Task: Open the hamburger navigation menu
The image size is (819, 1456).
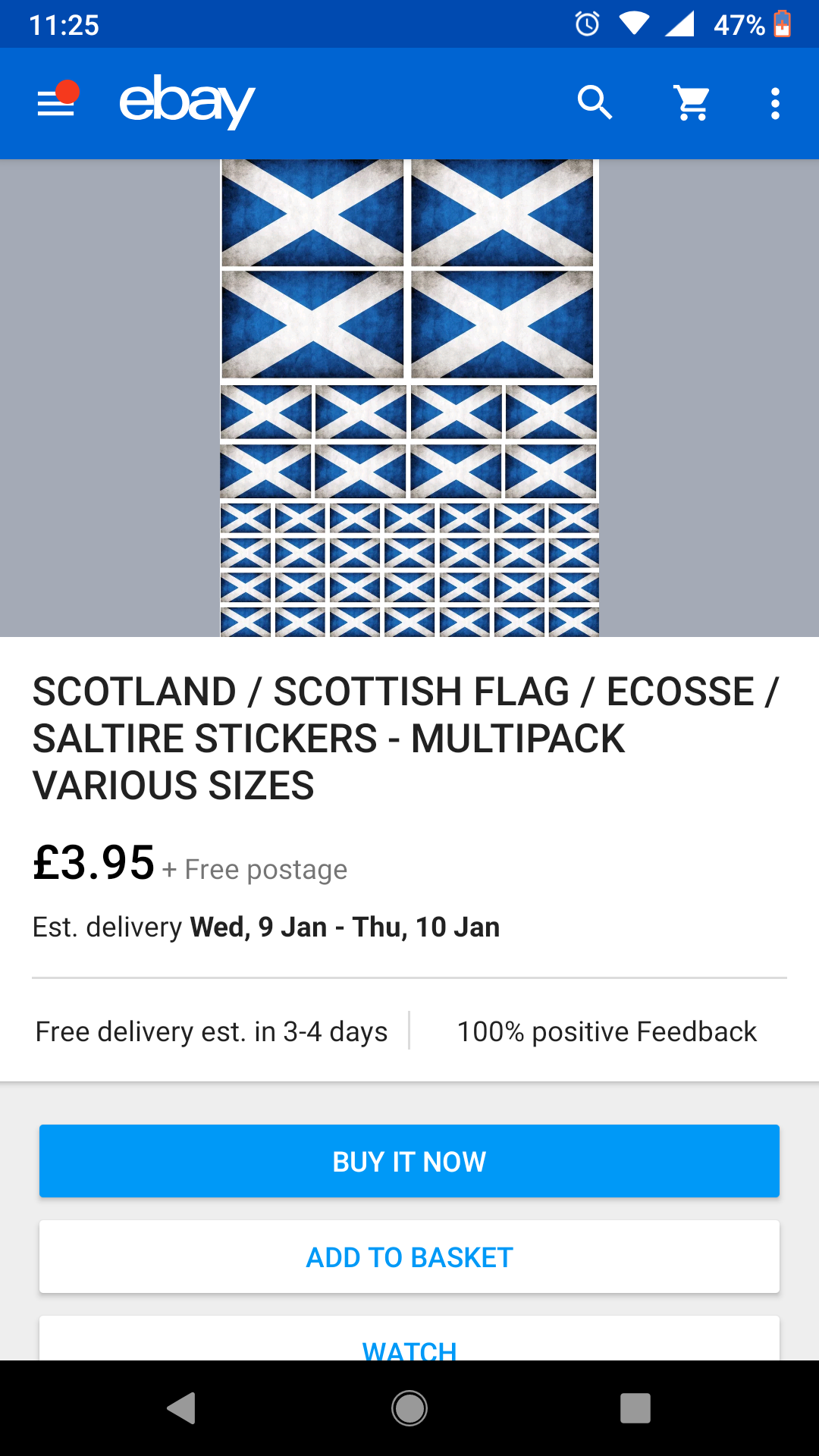Action: [x=56, y=103]
